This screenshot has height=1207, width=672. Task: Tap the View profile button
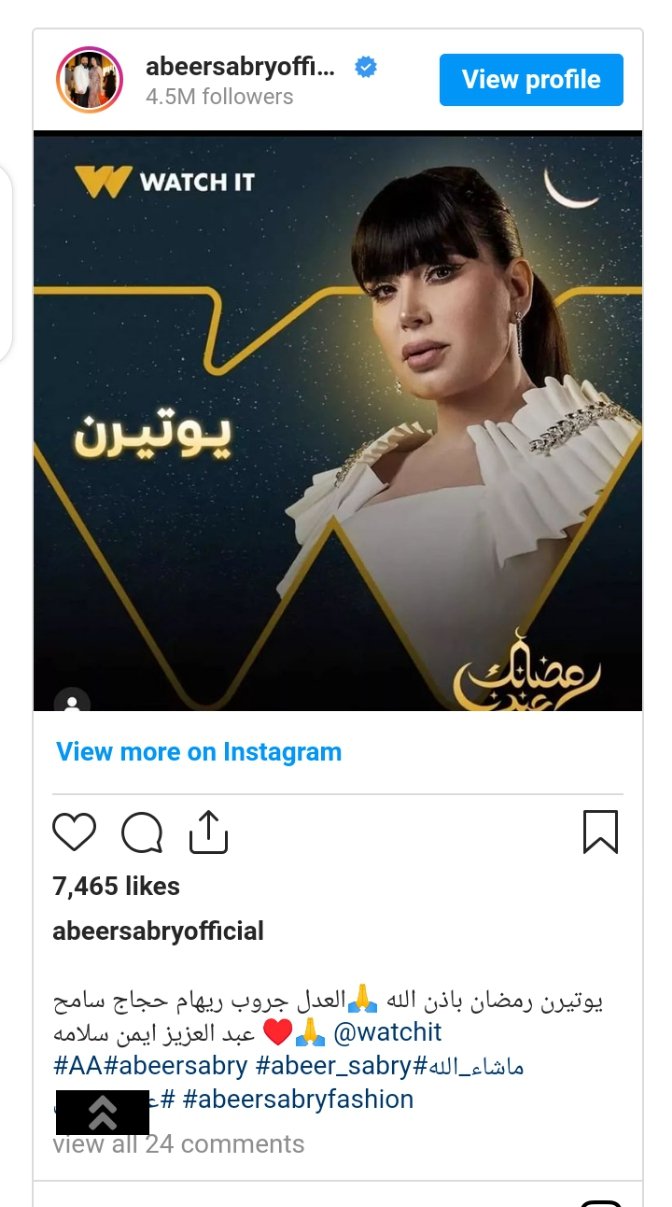click(x=531, y=80)
